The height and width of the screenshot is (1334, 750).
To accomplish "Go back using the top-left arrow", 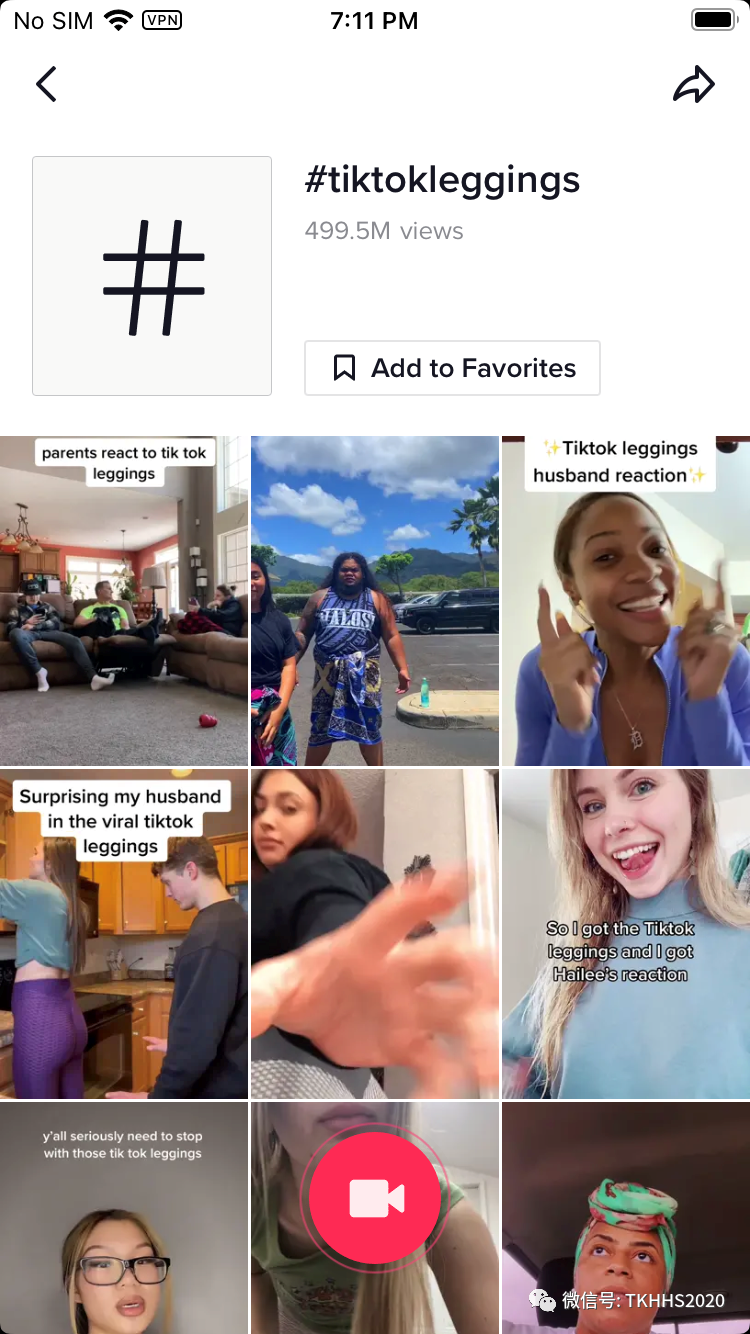I will tap(46, 85).
